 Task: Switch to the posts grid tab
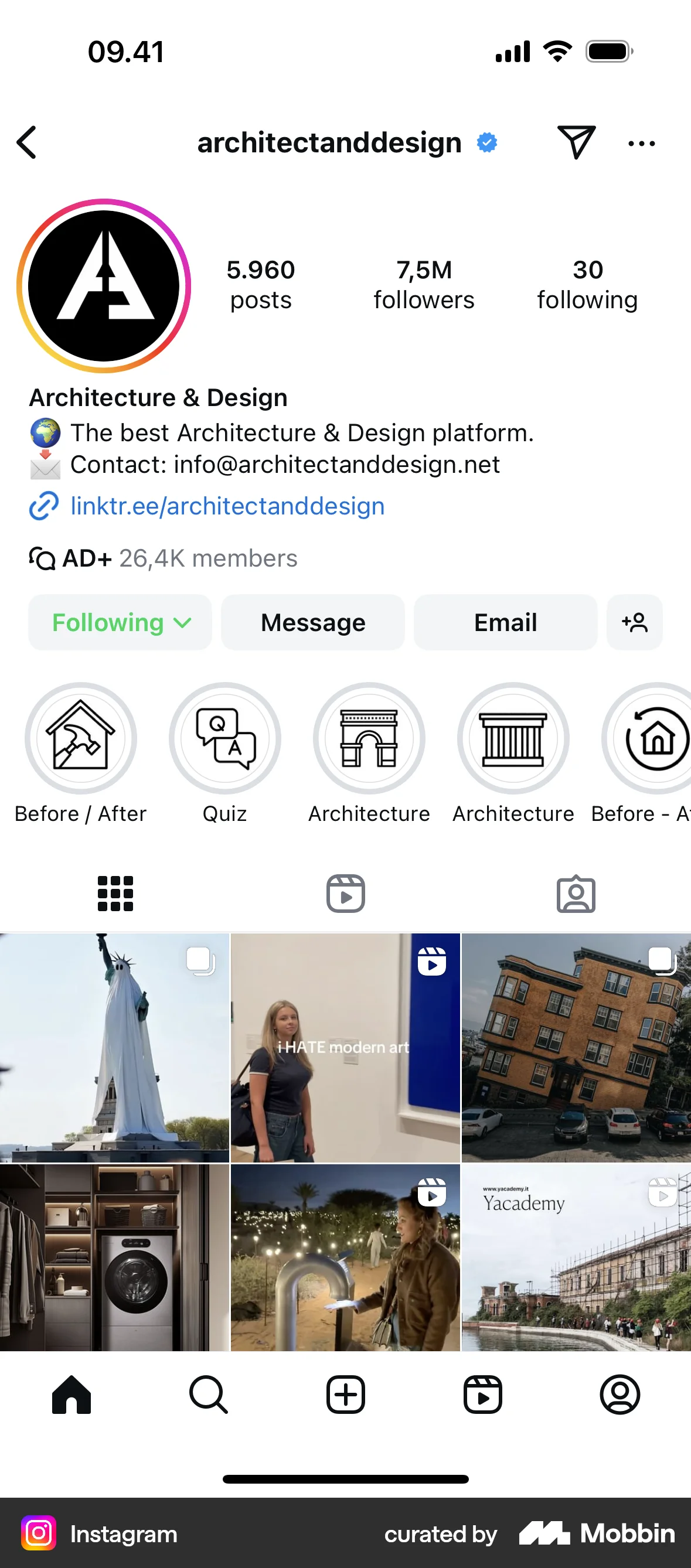coord(114,893)
